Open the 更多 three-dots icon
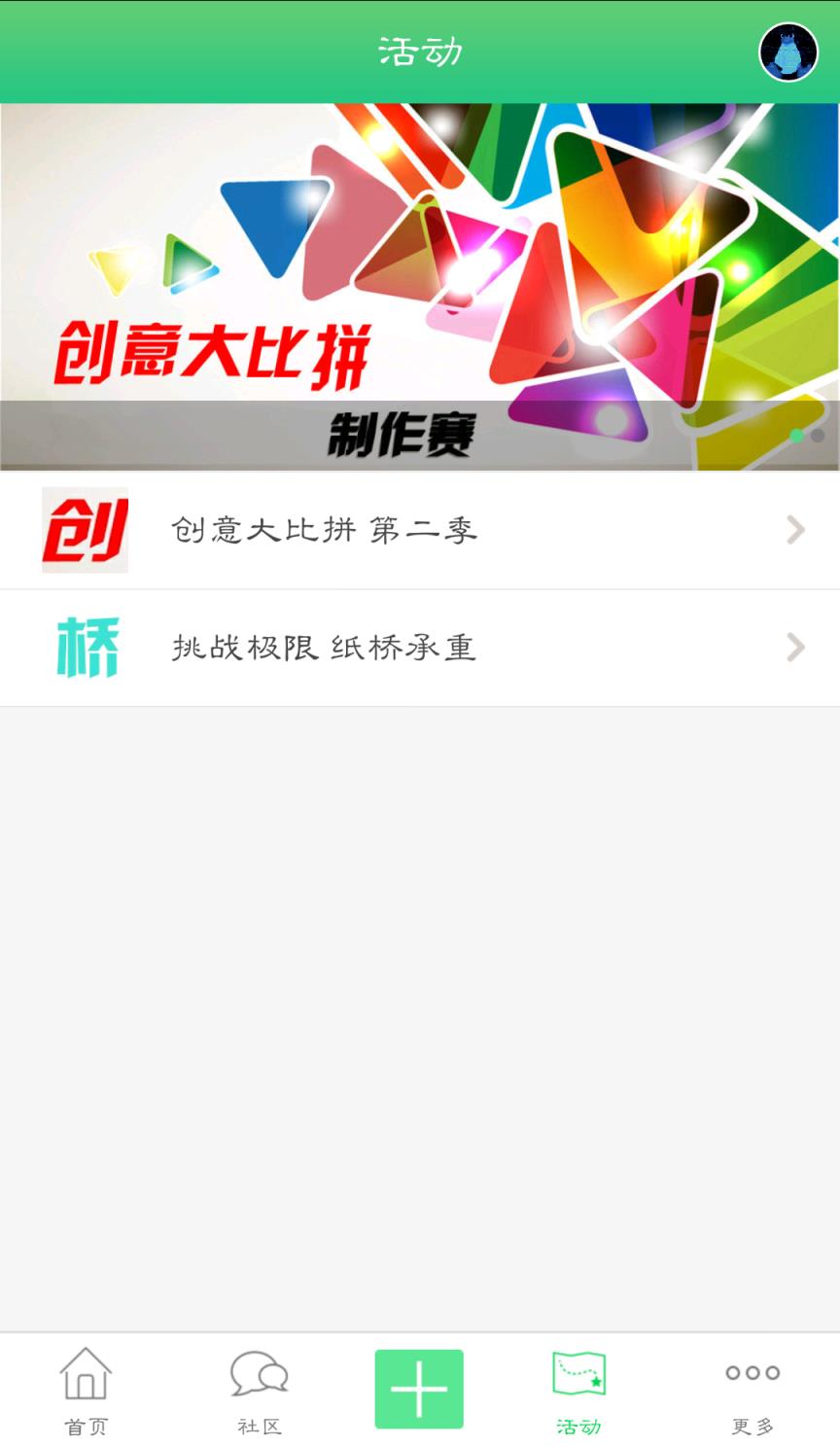This screenshot has height=1446, width=840. (751, 1373)
